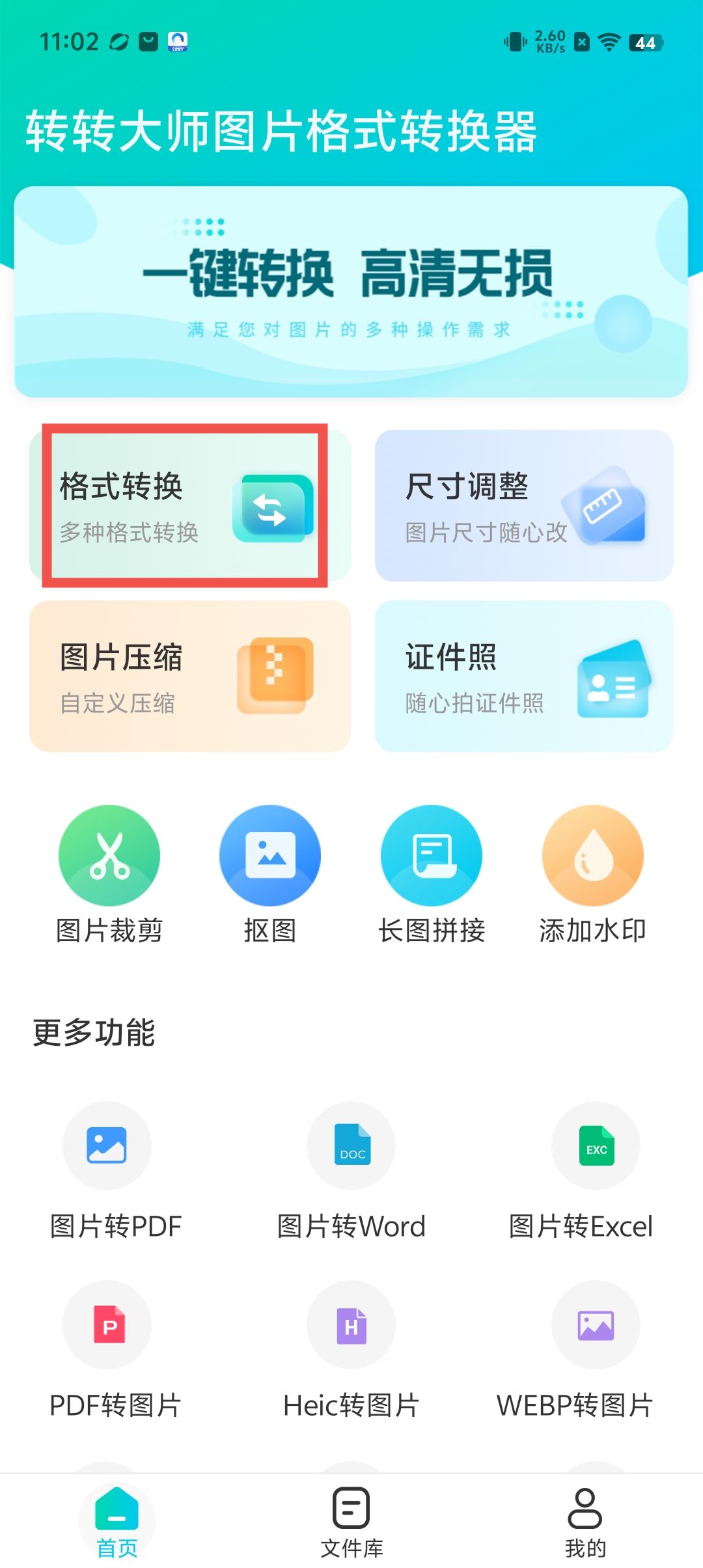
Task: Launch the 长图拼接 long image stitching tool
Action: tap(432, 874)
